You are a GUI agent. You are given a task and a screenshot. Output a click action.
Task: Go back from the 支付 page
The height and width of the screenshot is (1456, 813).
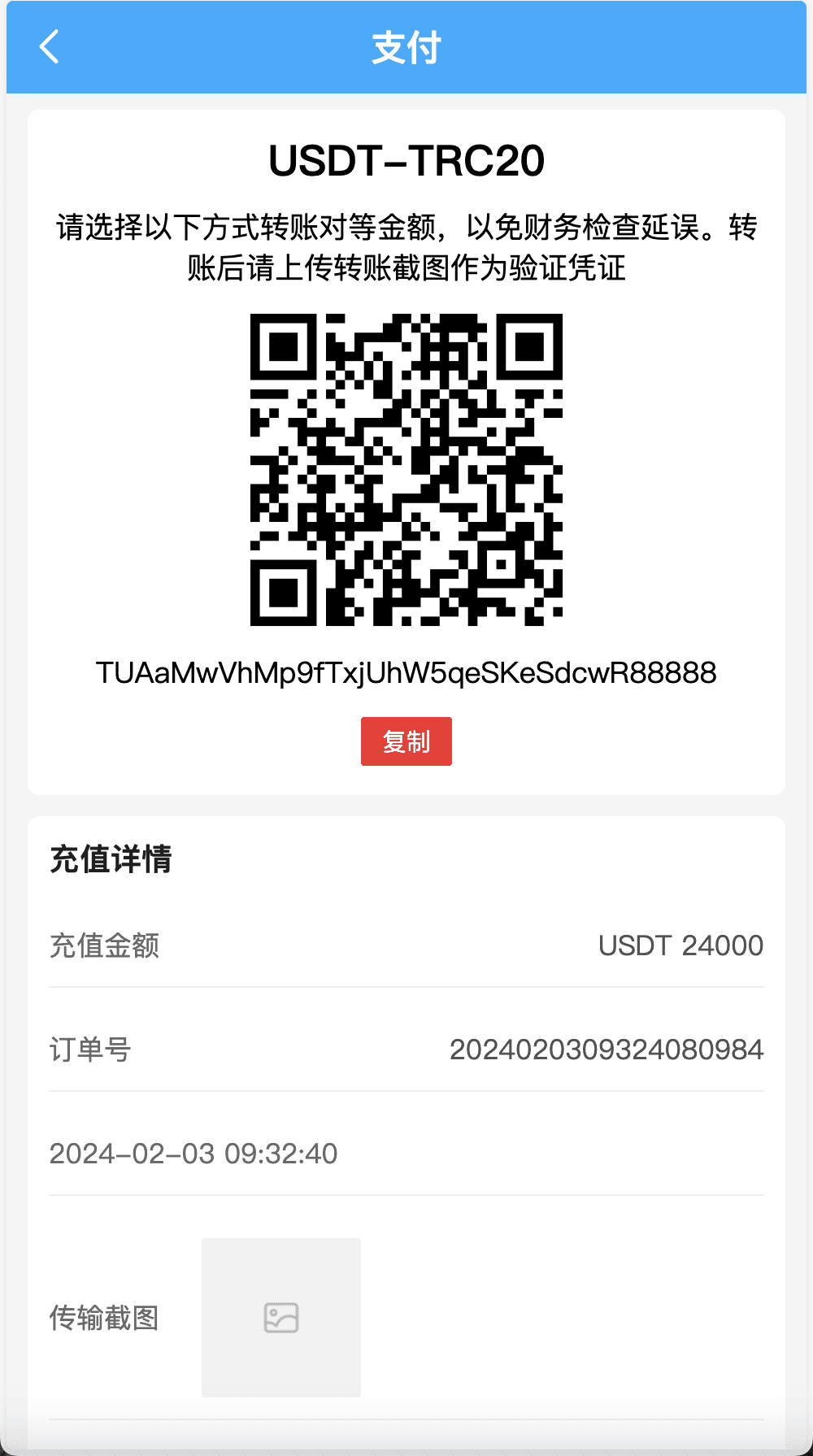pos(50,46)
